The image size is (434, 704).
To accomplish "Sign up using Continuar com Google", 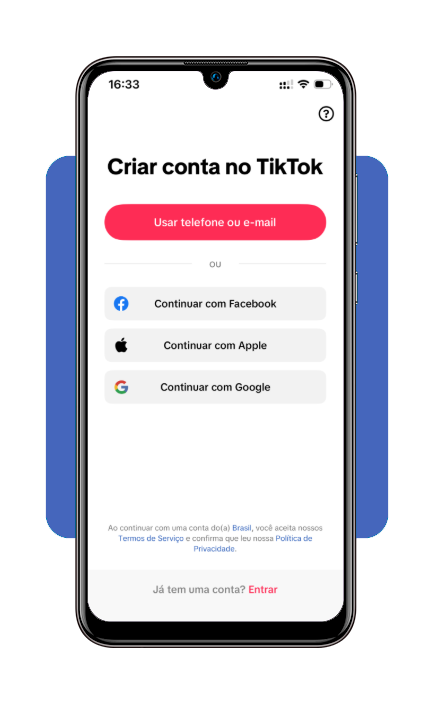I will tap(215, 387).
